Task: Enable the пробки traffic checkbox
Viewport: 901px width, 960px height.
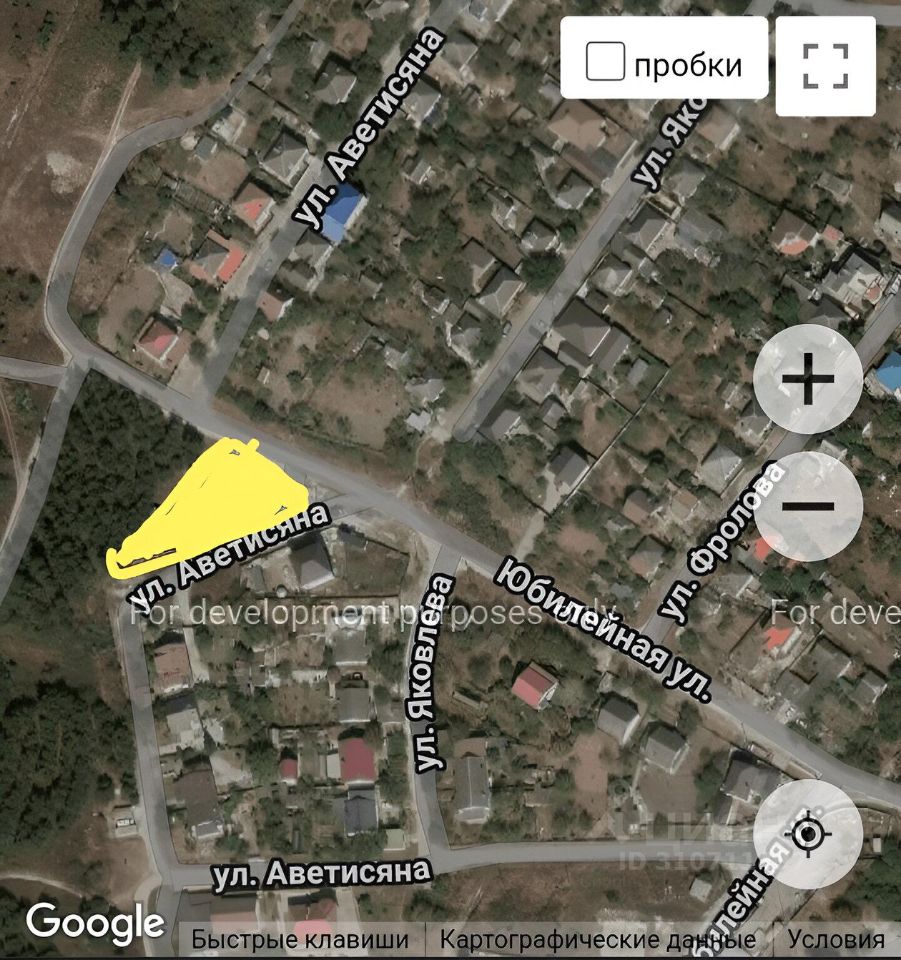Action: (605, 62)
